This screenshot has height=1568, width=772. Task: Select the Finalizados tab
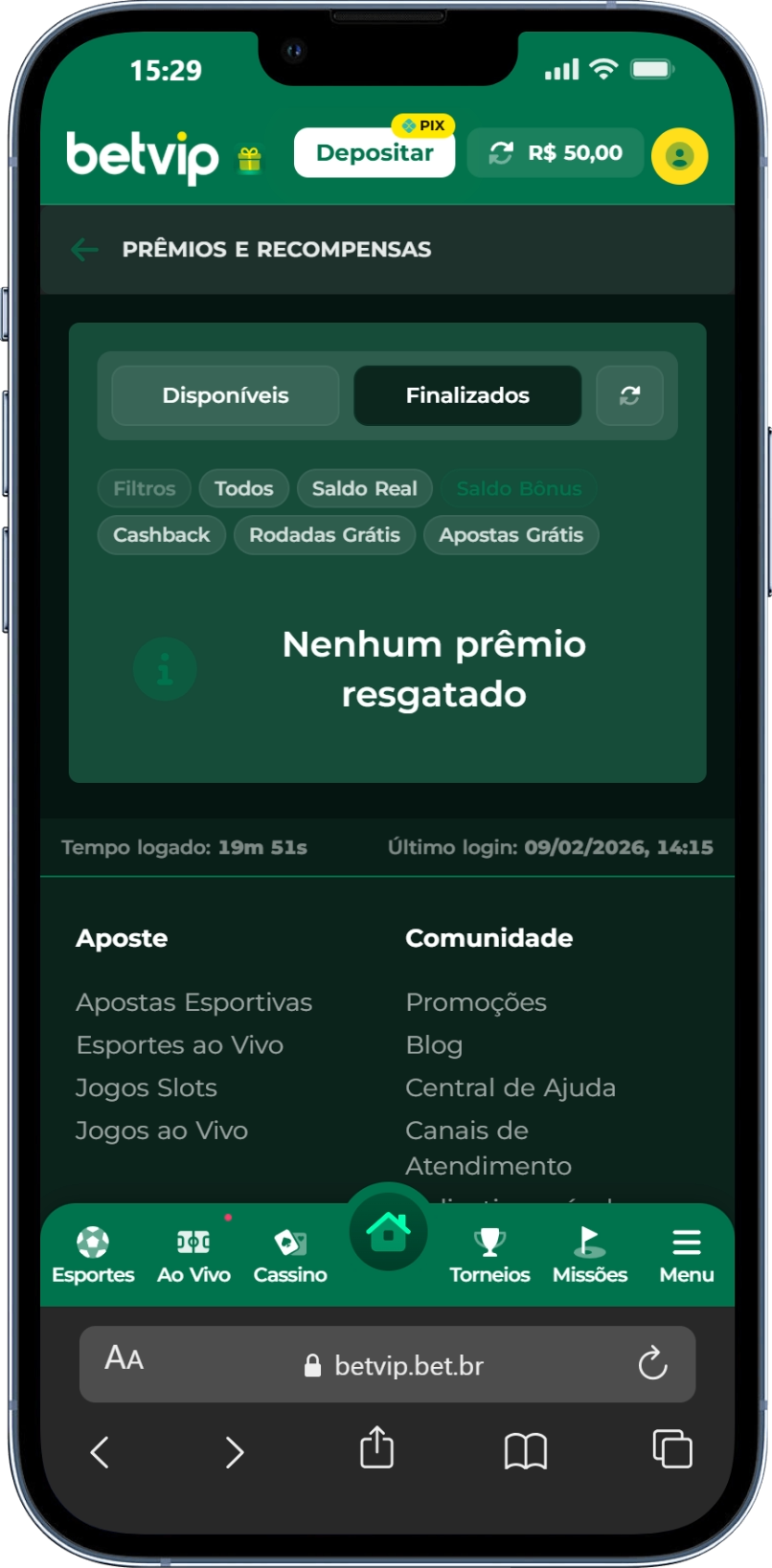point(467,395)
